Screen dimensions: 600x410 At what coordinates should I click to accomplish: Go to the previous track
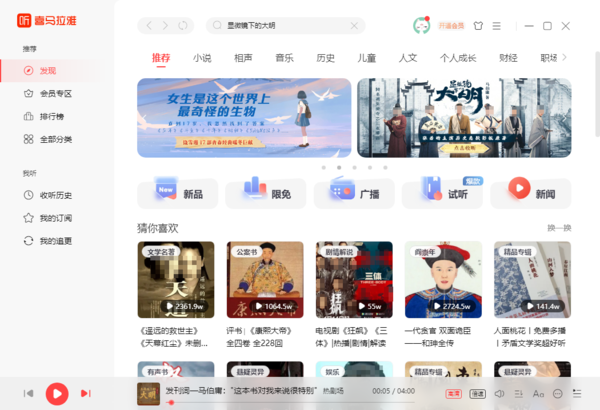28,394
